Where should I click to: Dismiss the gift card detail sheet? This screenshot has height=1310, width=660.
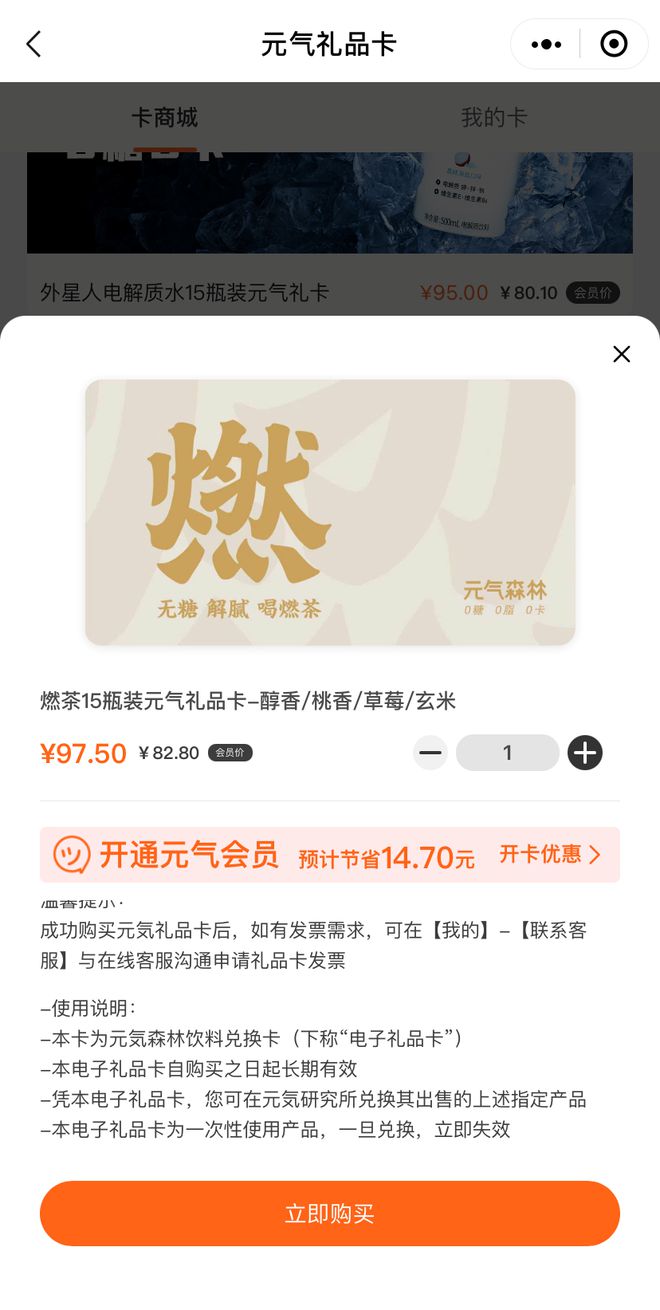click(x=621, y=354)
